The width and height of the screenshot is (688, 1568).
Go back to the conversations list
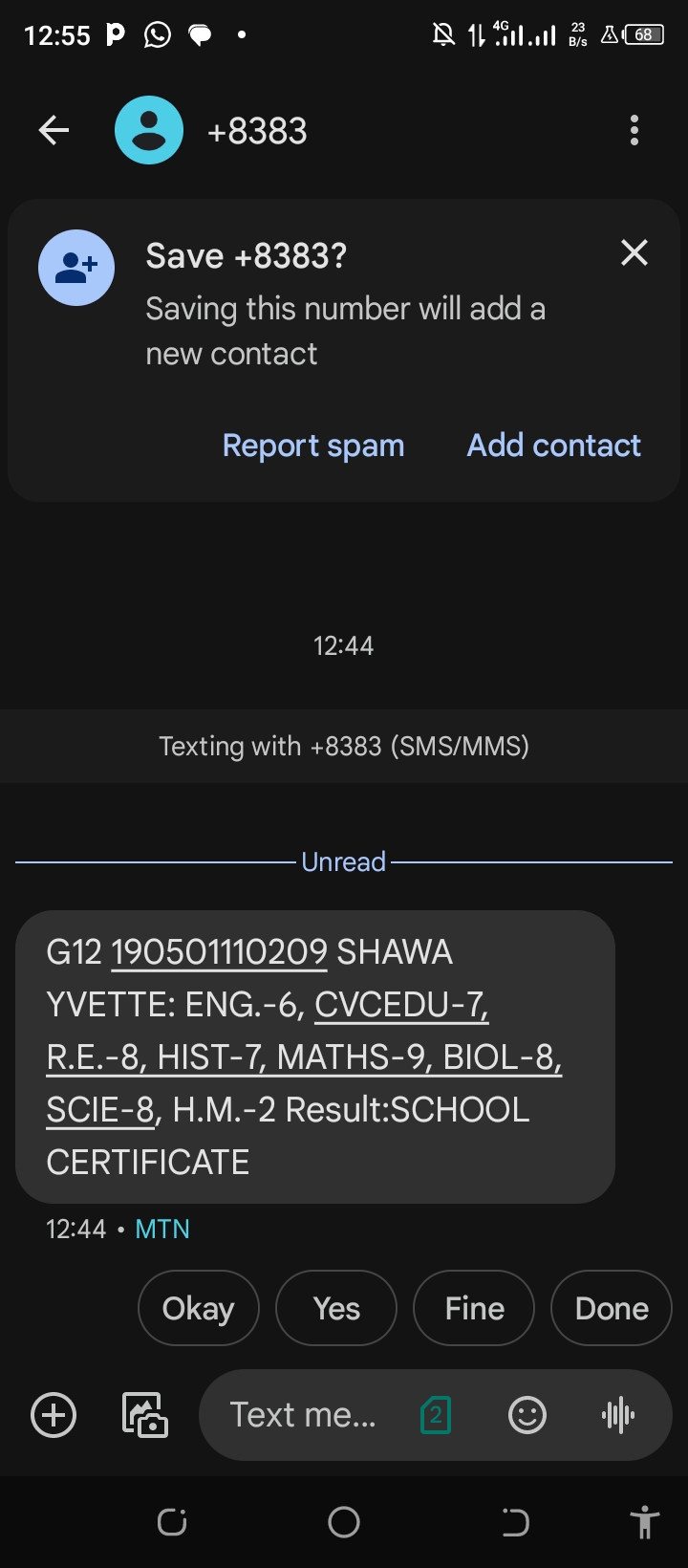[x=54, y=130]
